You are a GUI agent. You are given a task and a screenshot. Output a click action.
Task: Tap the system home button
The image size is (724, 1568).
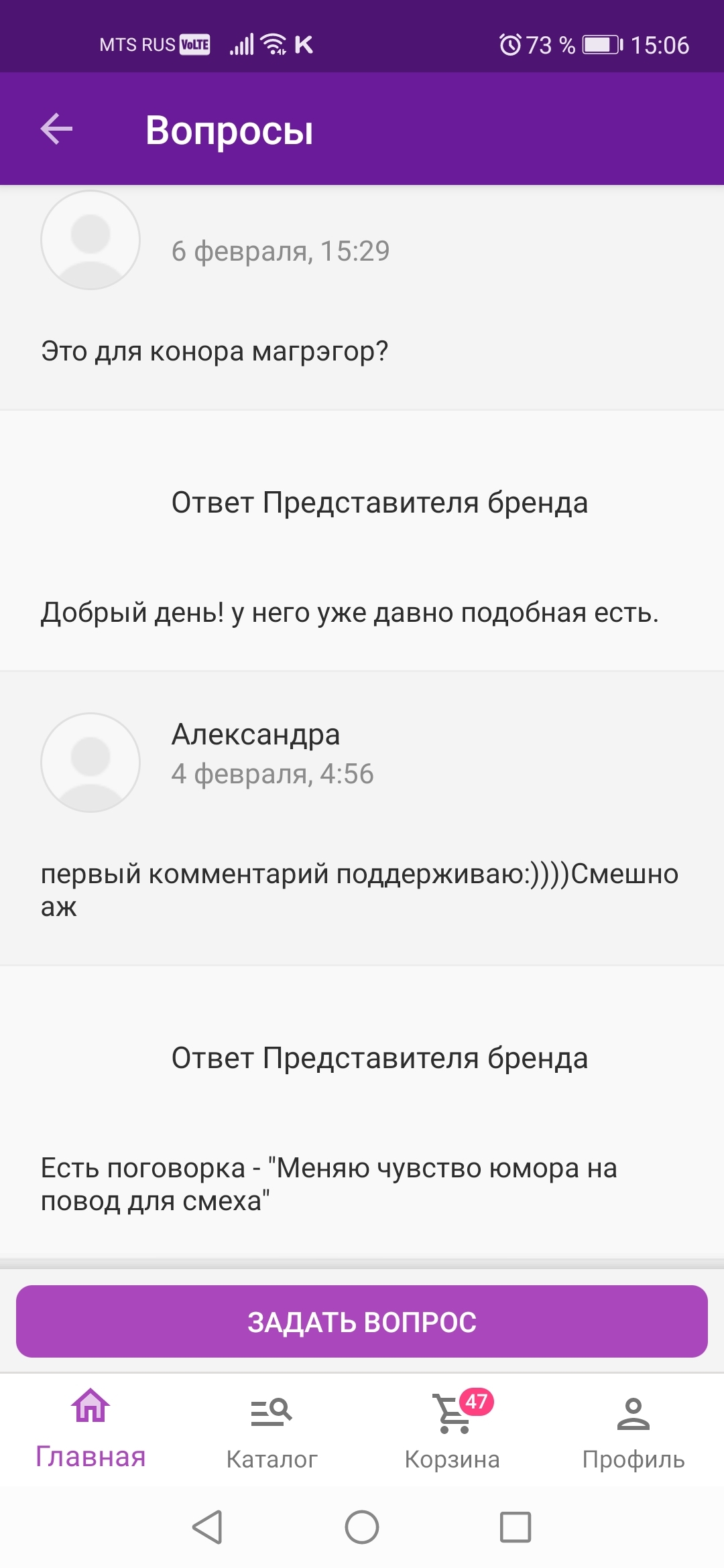(362, 1527)
